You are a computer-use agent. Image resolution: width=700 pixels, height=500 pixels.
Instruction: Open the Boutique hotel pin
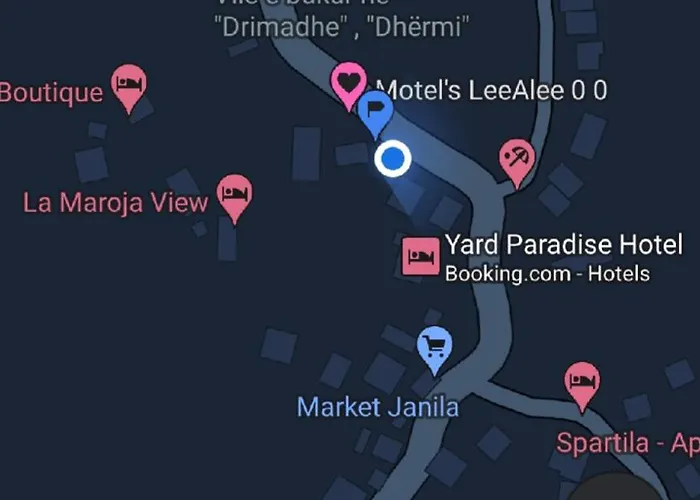129,85
